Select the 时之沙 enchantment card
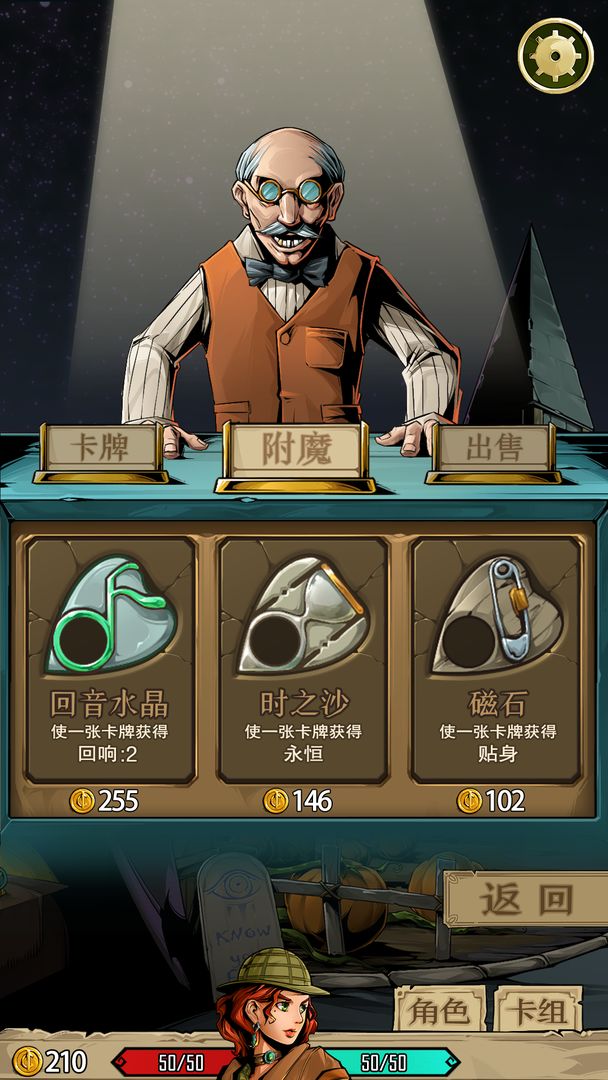608x1080 pixels. 303,660
